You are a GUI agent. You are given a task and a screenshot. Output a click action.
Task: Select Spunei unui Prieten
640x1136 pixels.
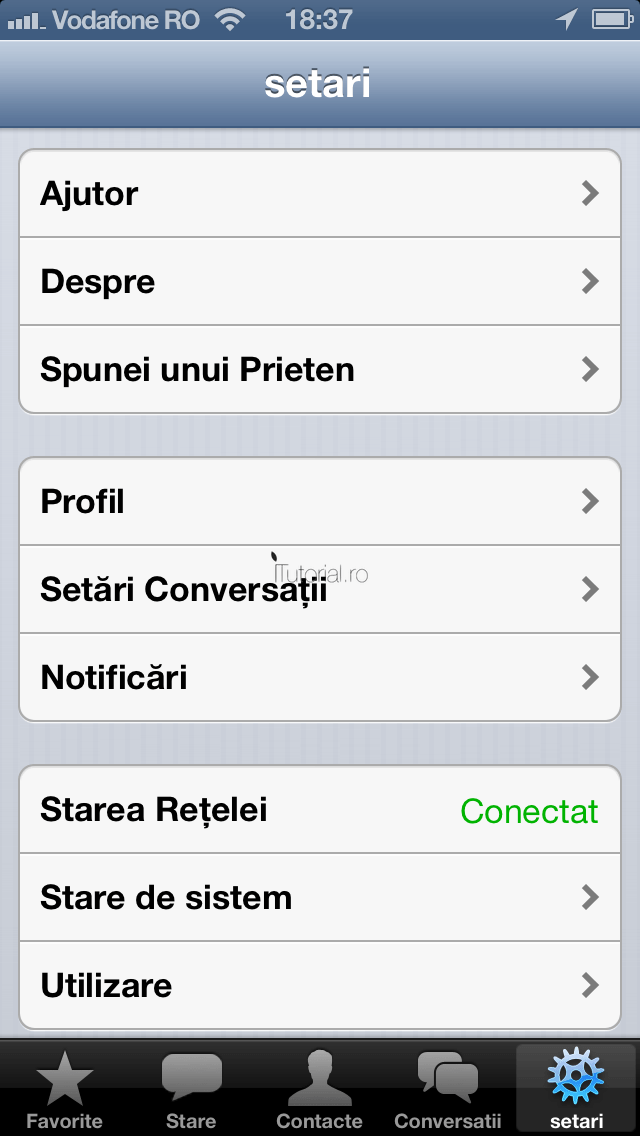point(320,370)
